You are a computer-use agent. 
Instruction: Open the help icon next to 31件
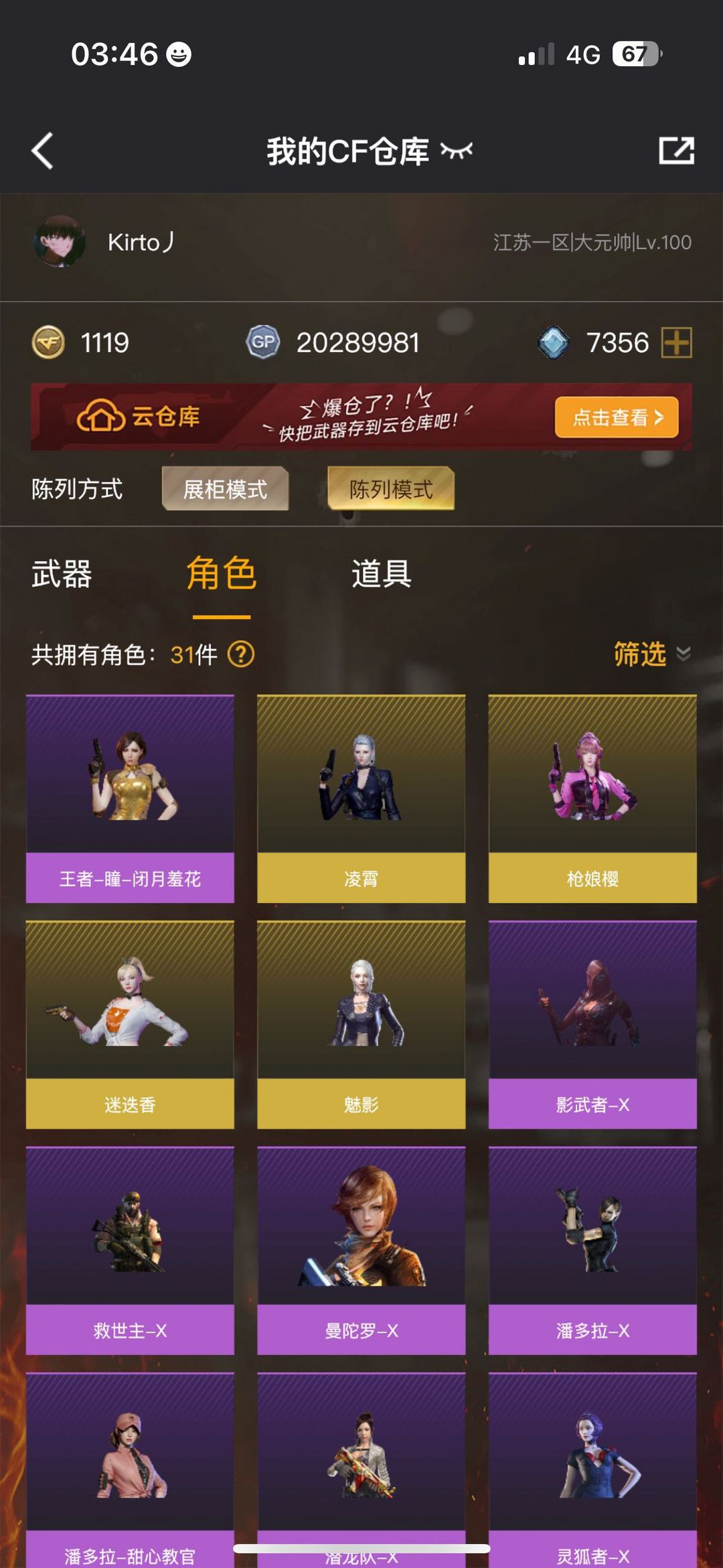241,654
